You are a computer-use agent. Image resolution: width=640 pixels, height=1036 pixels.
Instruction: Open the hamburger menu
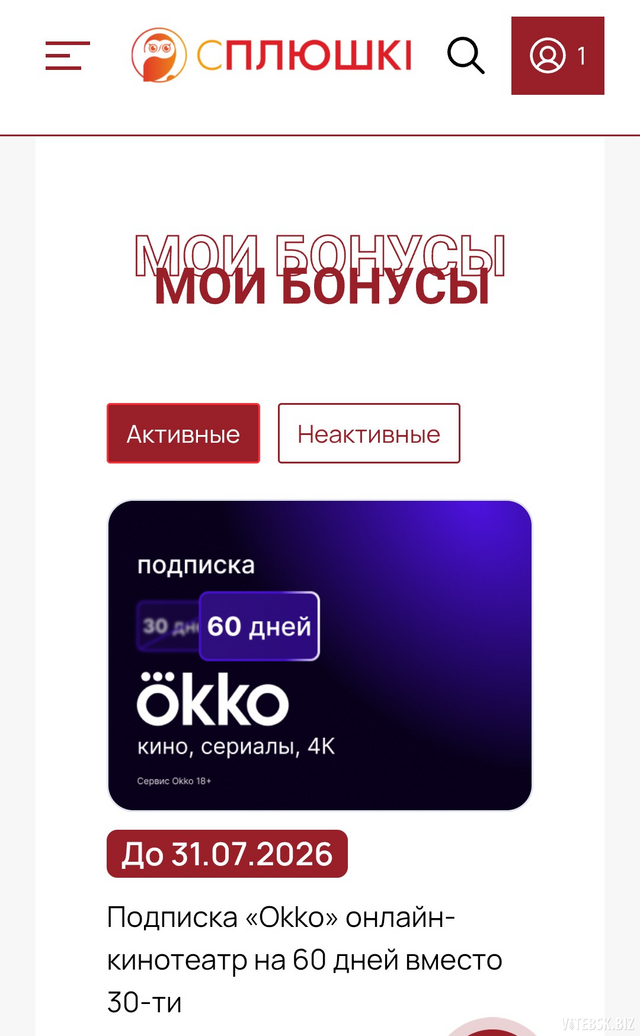pyautogui.click(x=67, y=56)
